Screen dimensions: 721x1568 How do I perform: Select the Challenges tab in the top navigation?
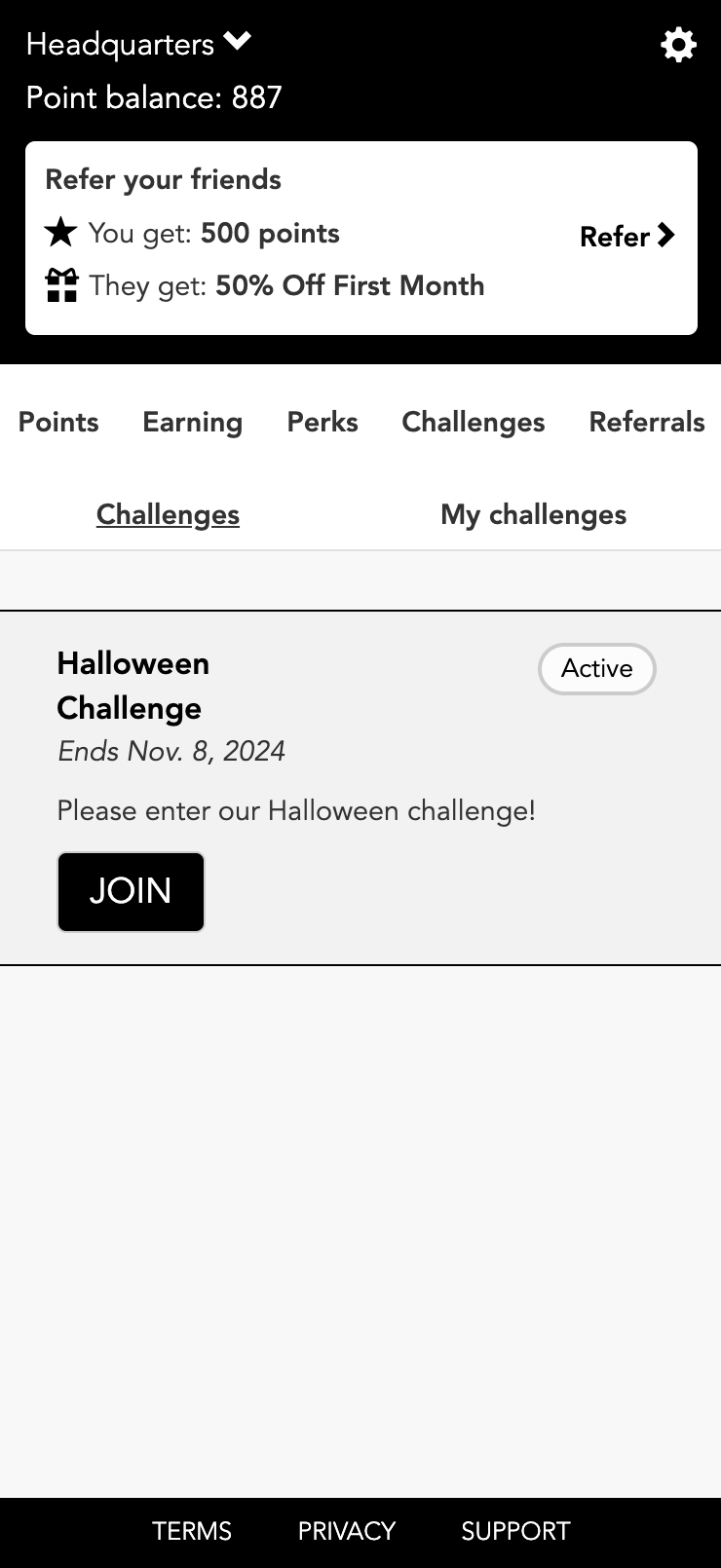(473, 422)
